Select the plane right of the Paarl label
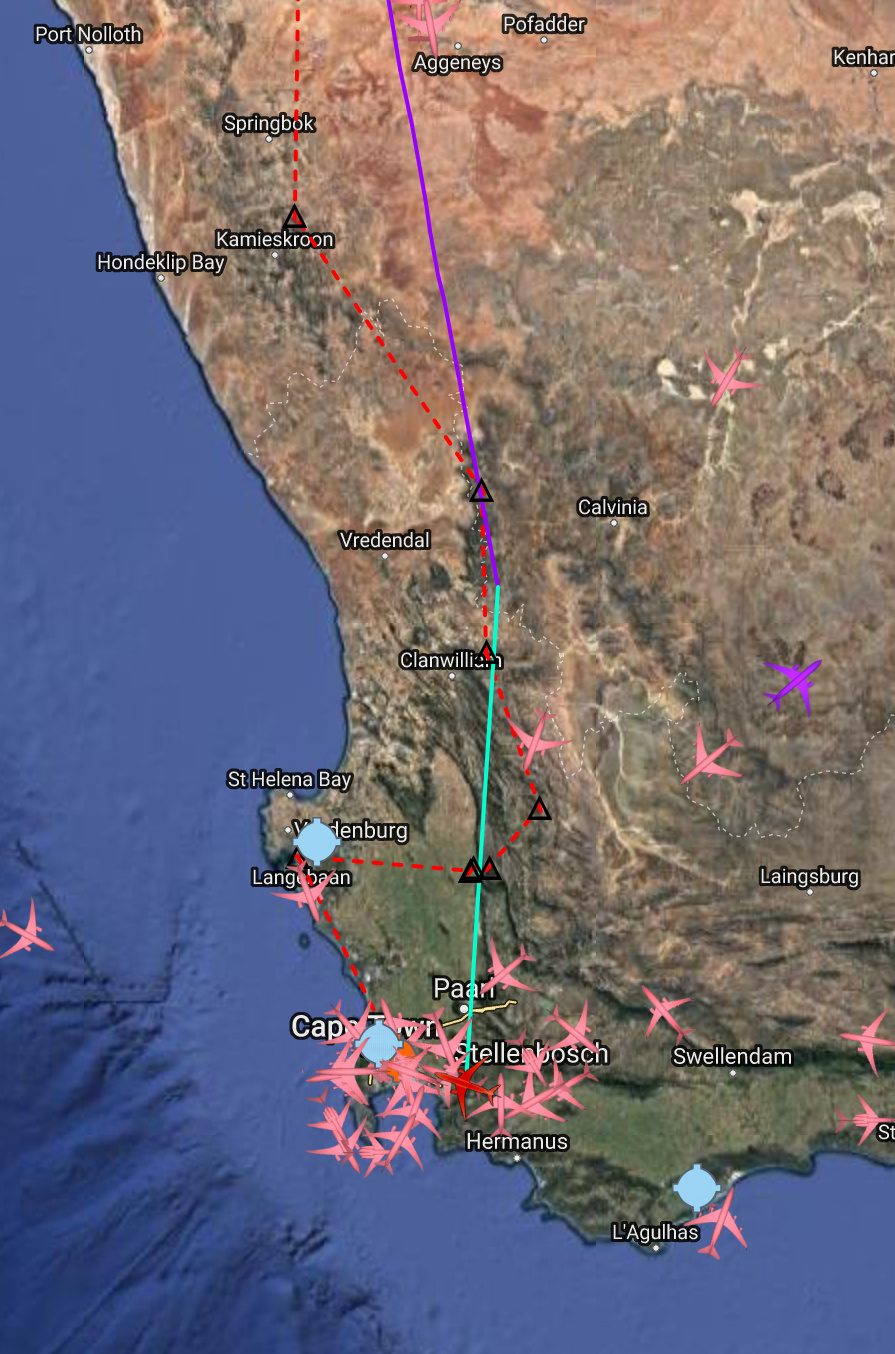Viewport: 895px width, 1354px height. (x=510, y=967)
